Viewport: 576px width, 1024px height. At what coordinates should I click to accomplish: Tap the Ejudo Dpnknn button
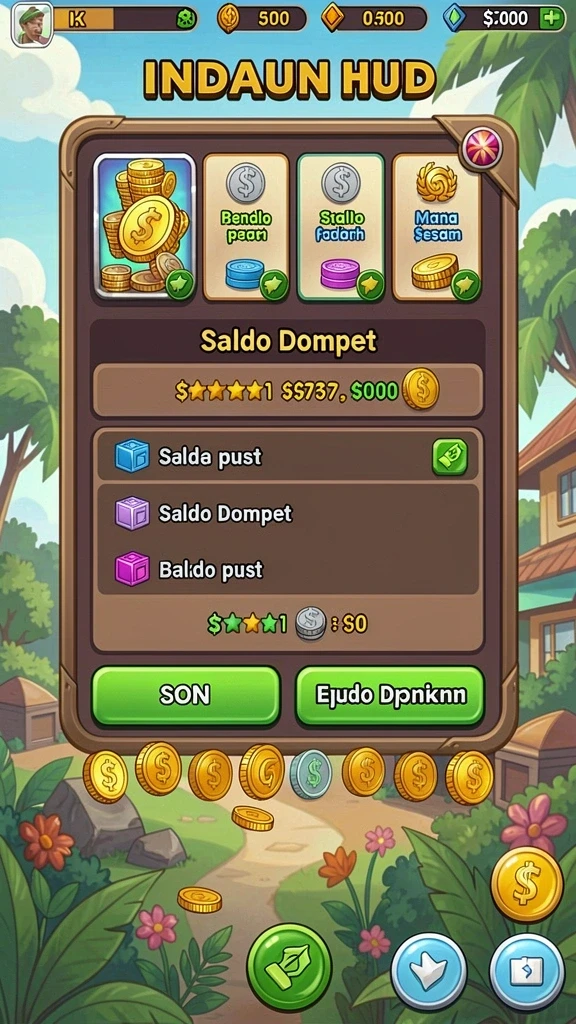[x=391, y=696]
